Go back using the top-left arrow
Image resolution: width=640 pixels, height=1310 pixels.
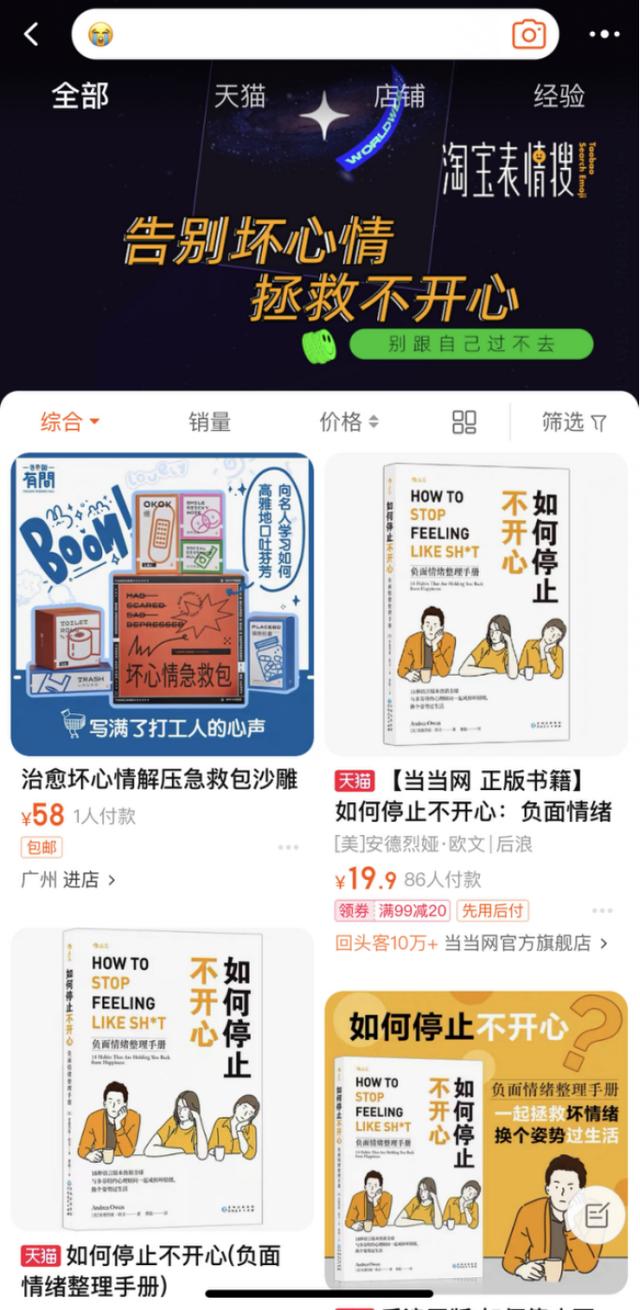coord(31,34)
